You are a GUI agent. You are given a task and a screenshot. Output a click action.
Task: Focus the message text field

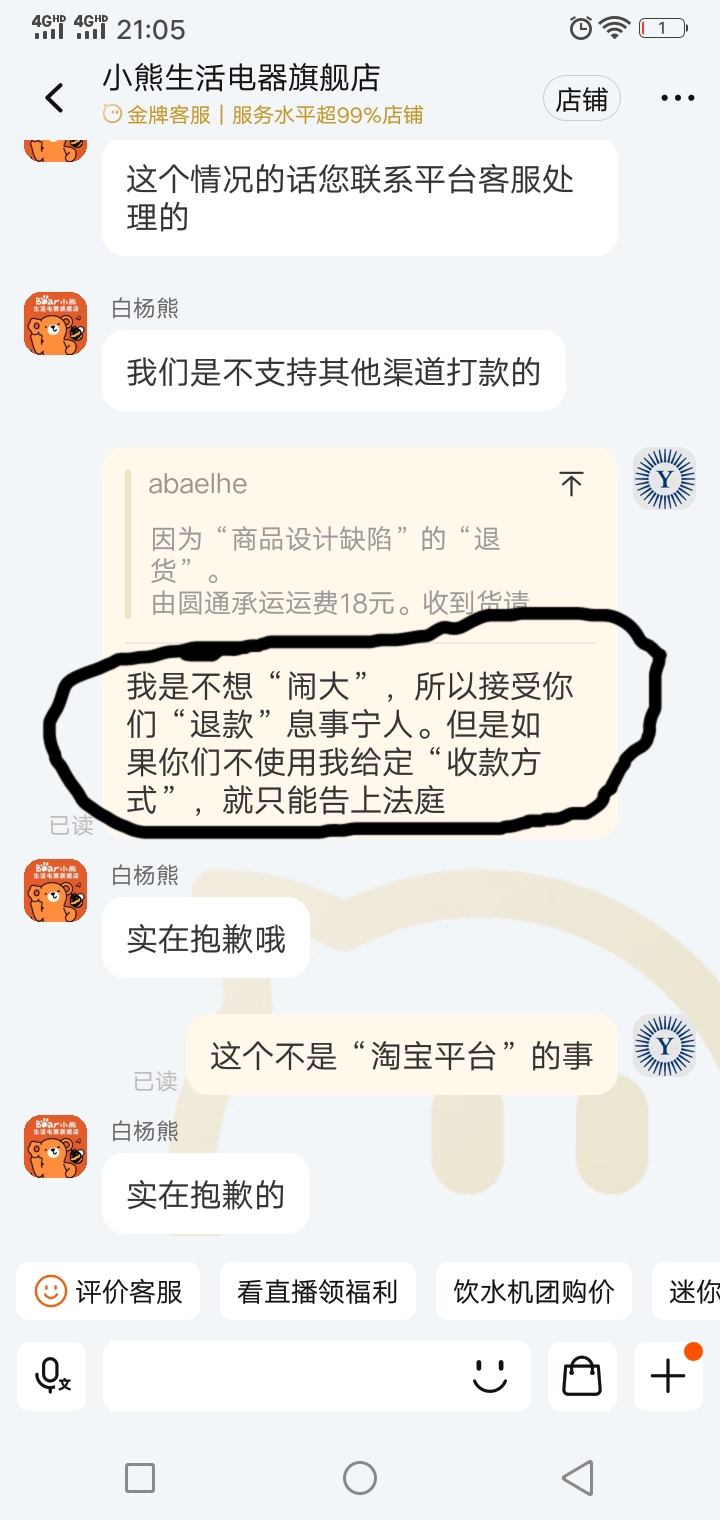point(280,1377)
